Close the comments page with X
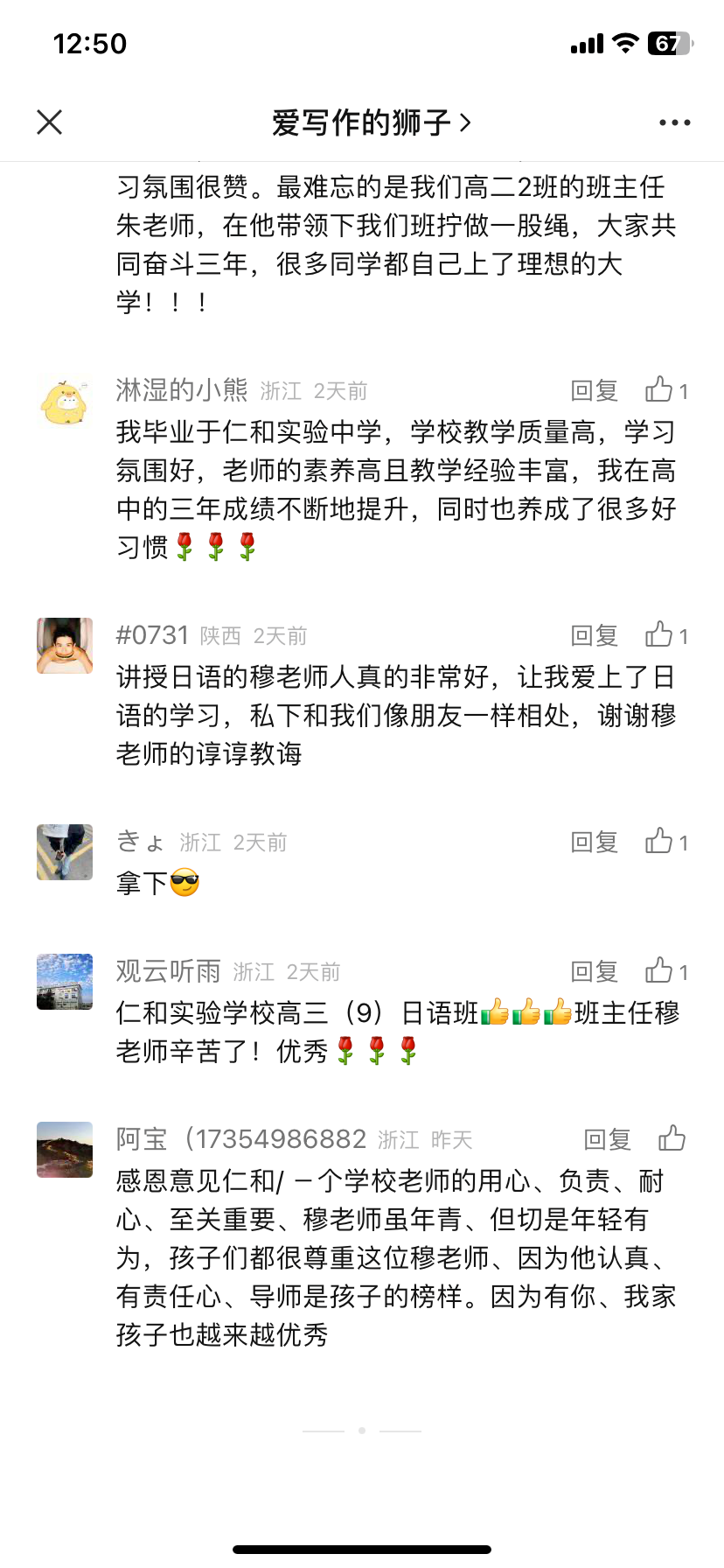Viewport: 724px width, 1568px height. (50, 122)
